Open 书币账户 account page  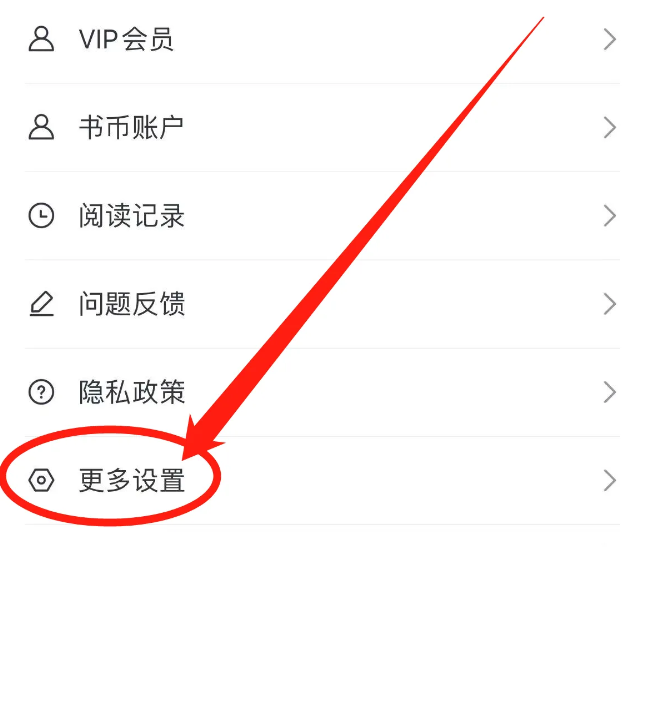(131, 128)
